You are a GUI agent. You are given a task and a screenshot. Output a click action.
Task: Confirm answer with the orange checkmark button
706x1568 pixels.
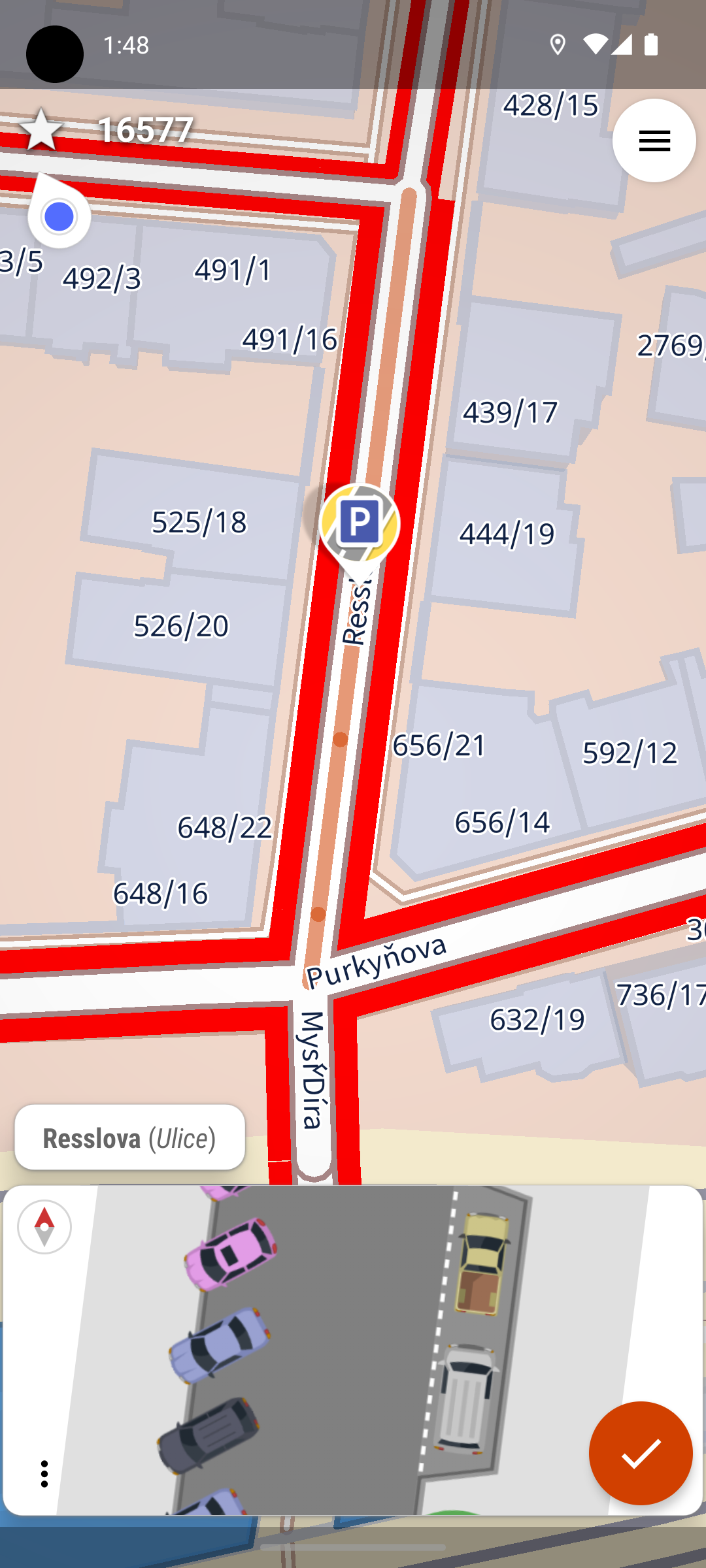point(640,1454)
